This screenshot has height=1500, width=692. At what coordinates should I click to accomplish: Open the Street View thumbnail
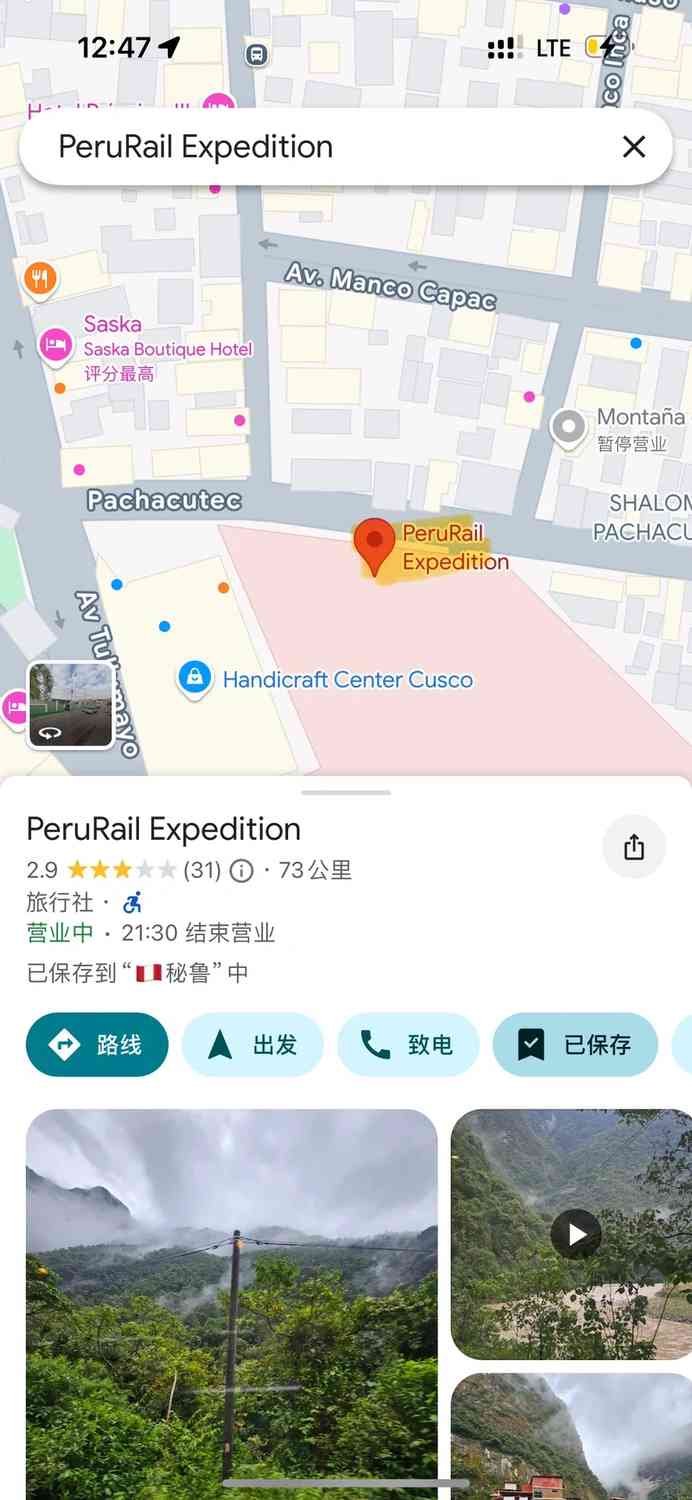70,705
